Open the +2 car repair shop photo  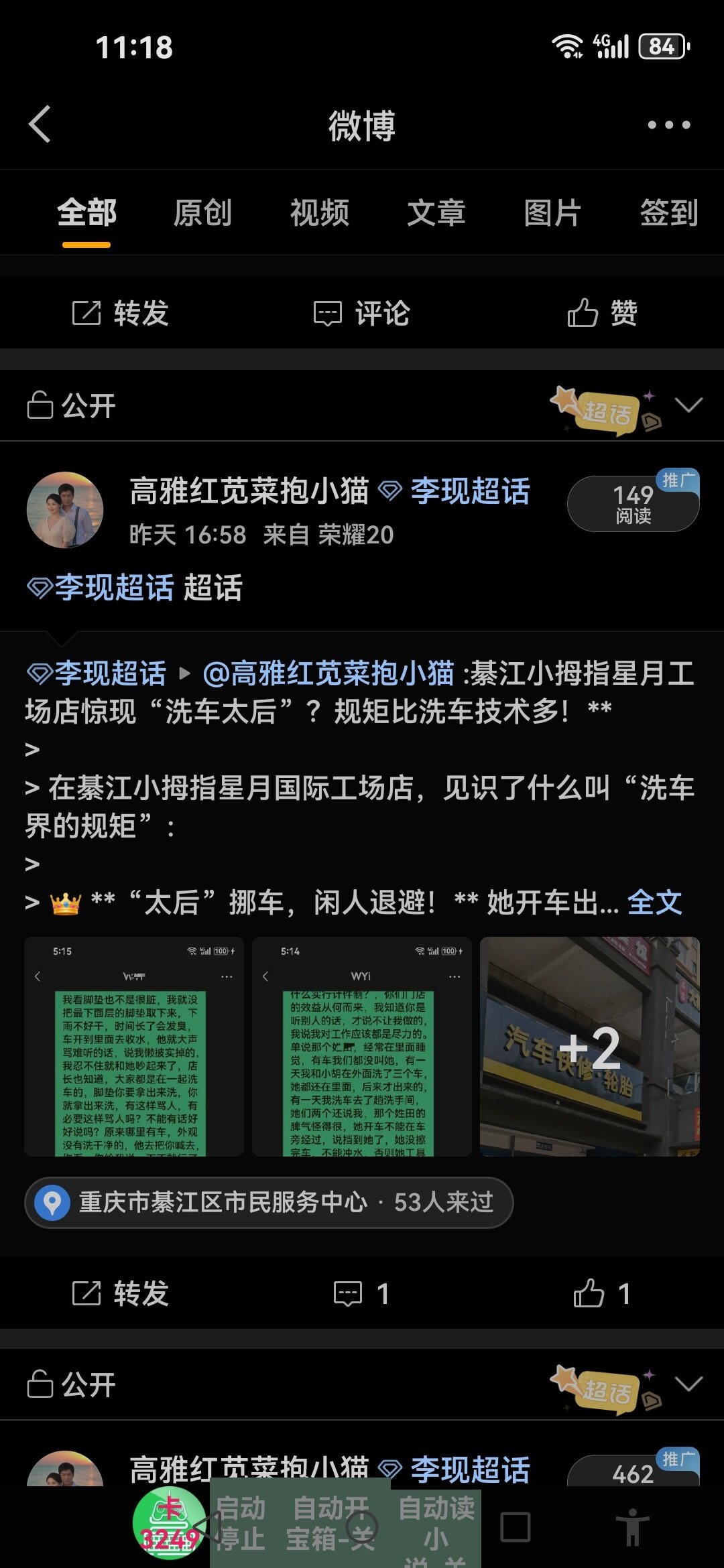tap(589, 1046)
